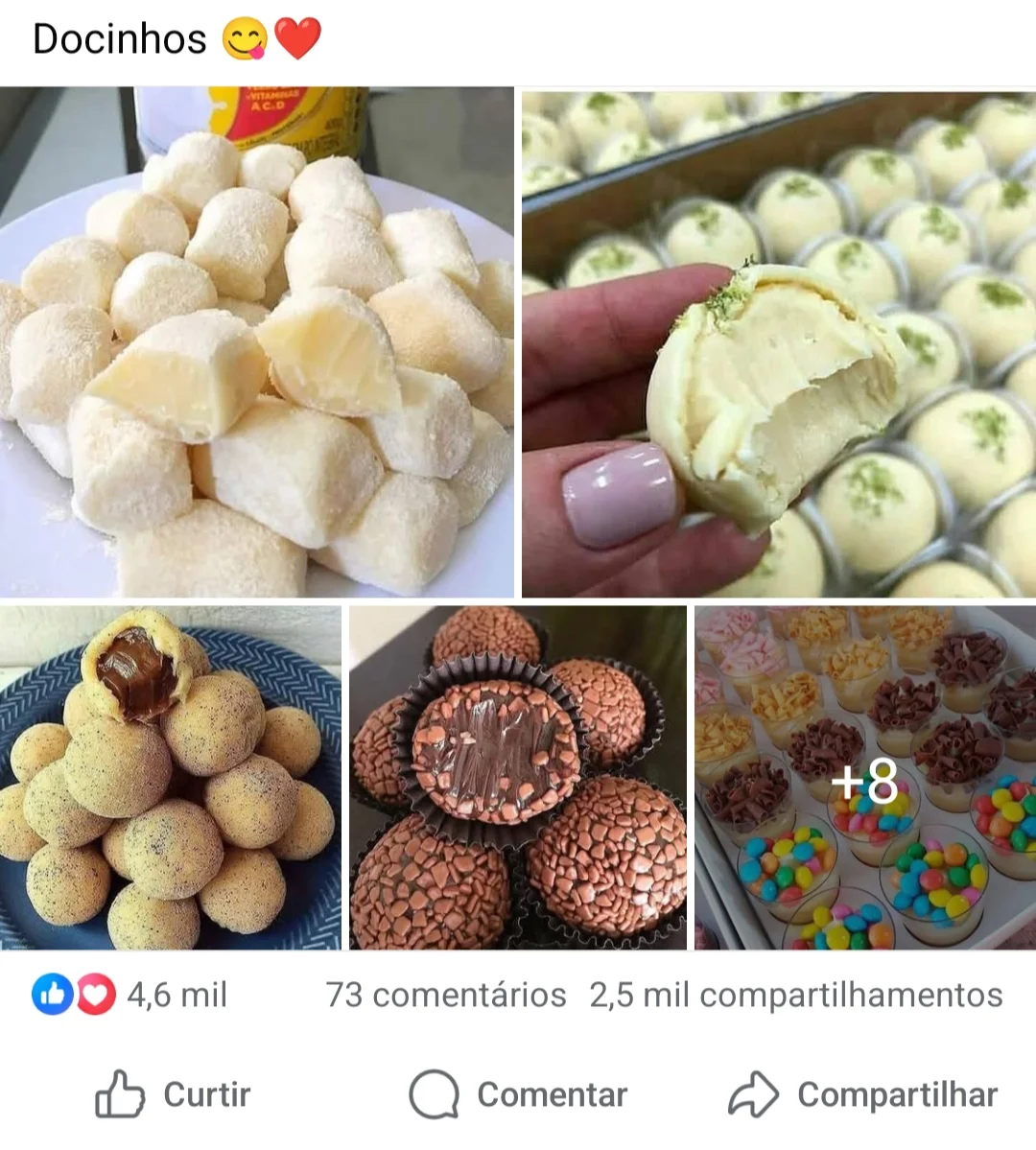Open the photo of the bitten lime truffle
This screenshot has height=1150, width=1036.
[x=778, y=342]
